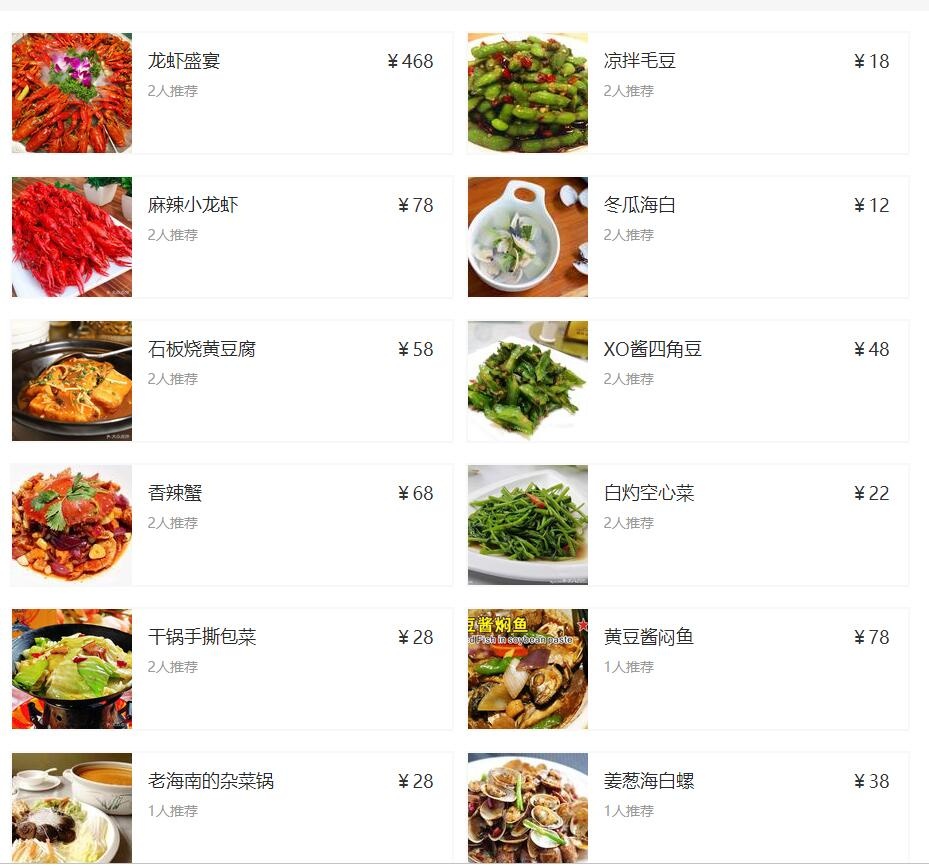
Task: View the 麻辣小龙虾 dish
Action: (231, 237)
